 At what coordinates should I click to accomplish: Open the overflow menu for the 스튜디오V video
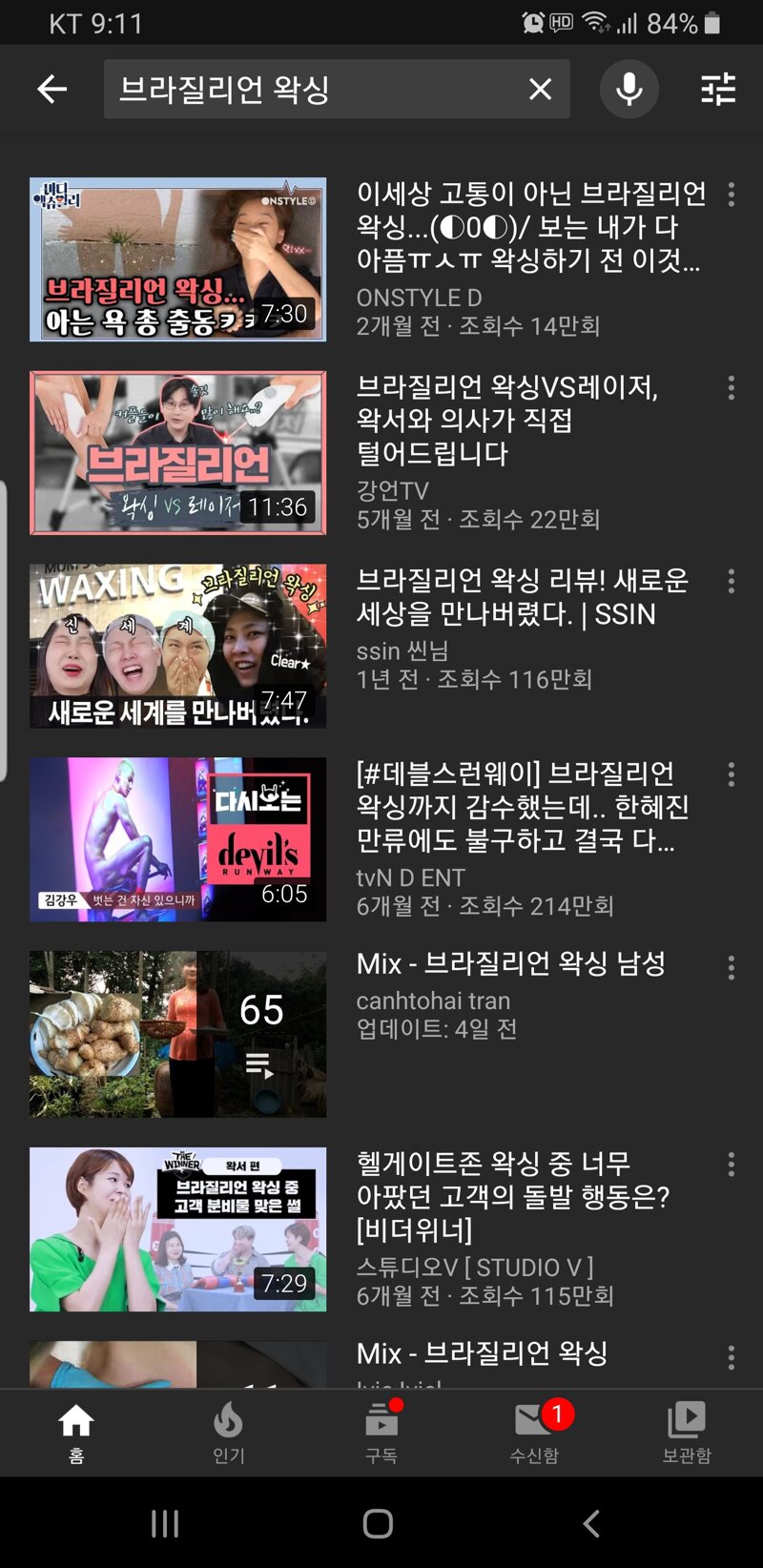pos(732,1164)
